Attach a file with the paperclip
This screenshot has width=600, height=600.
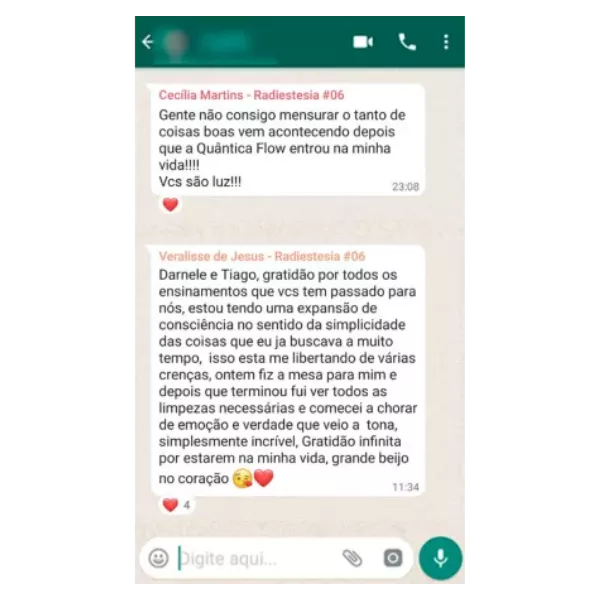352,558
